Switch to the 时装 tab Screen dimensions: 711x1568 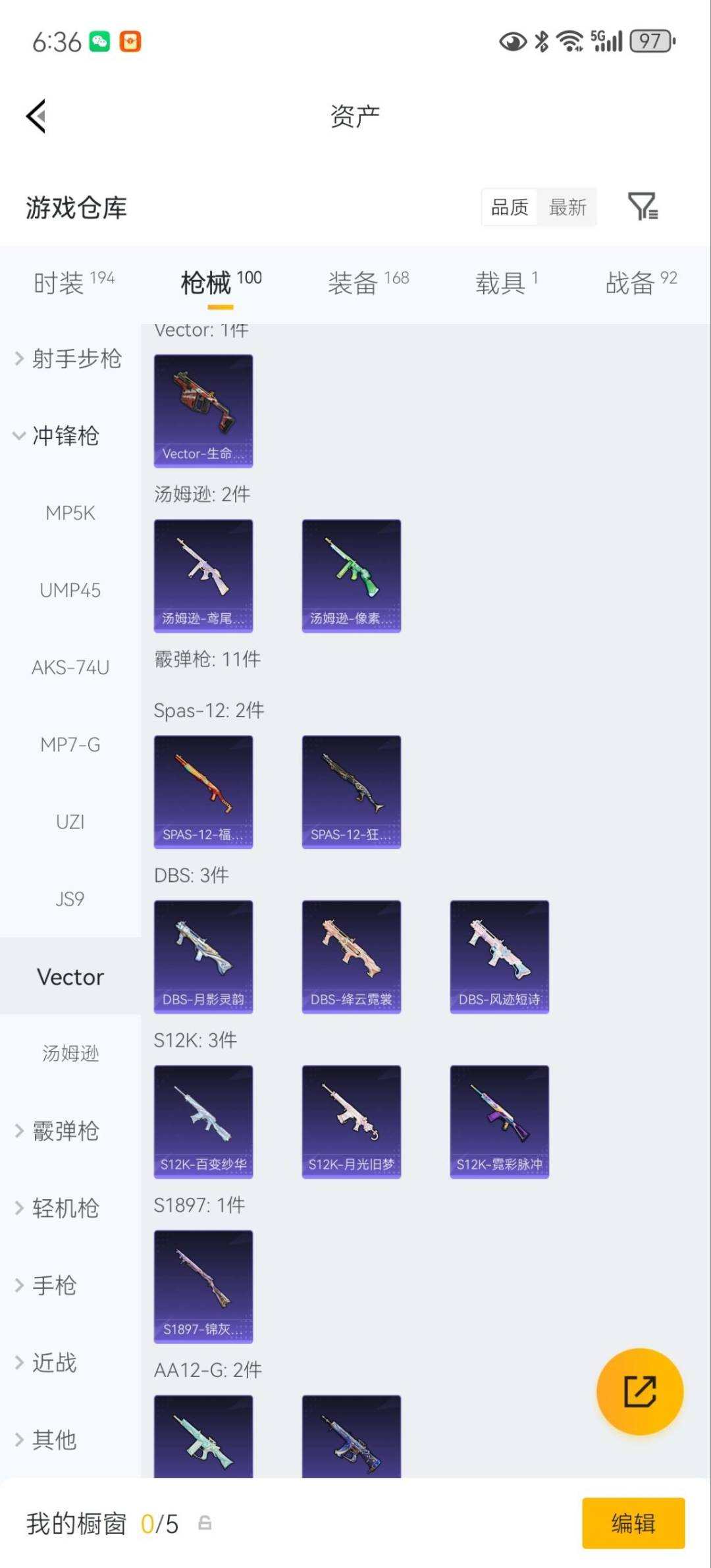coord(73,283)
